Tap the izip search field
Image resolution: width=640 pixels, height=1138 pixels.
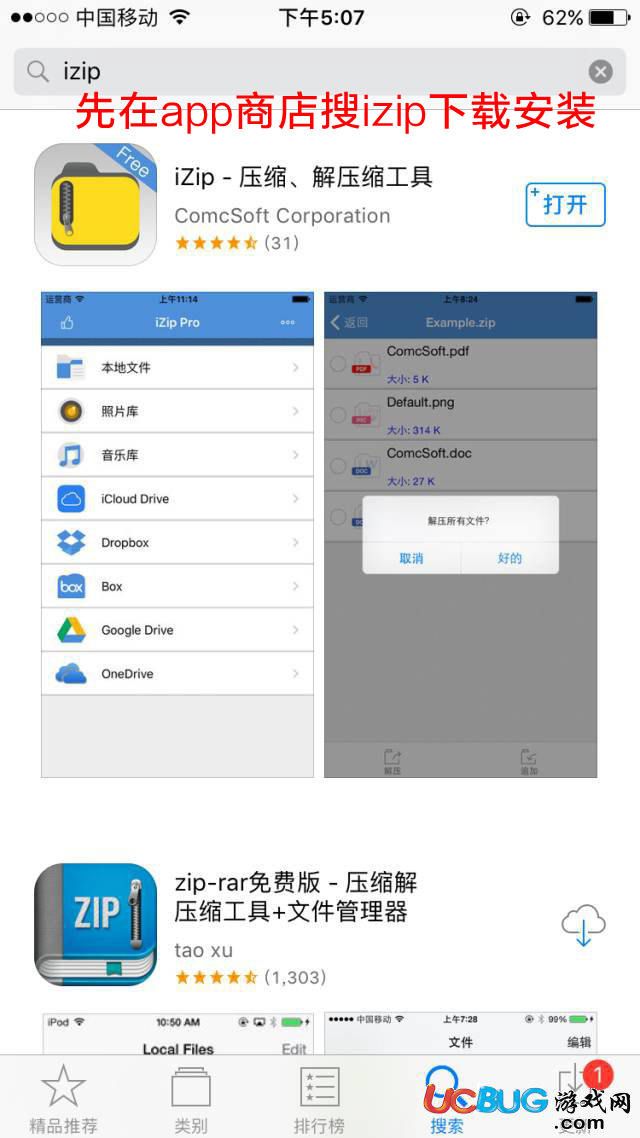click(300, 71)
